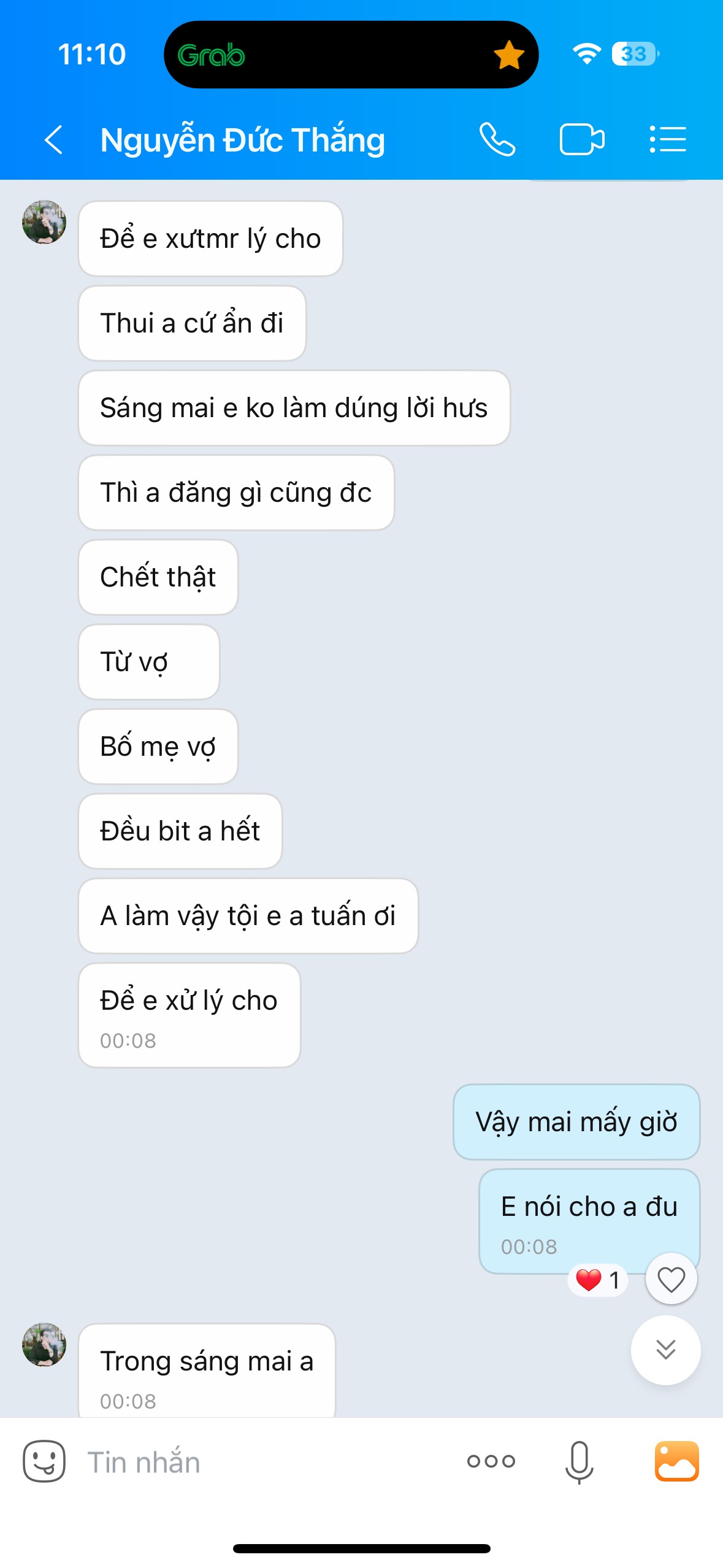This screenshot has height=1568, width=723.
Task: Open the photo gallery picker
Action: pyautogui.click(x=677, y=1461)
